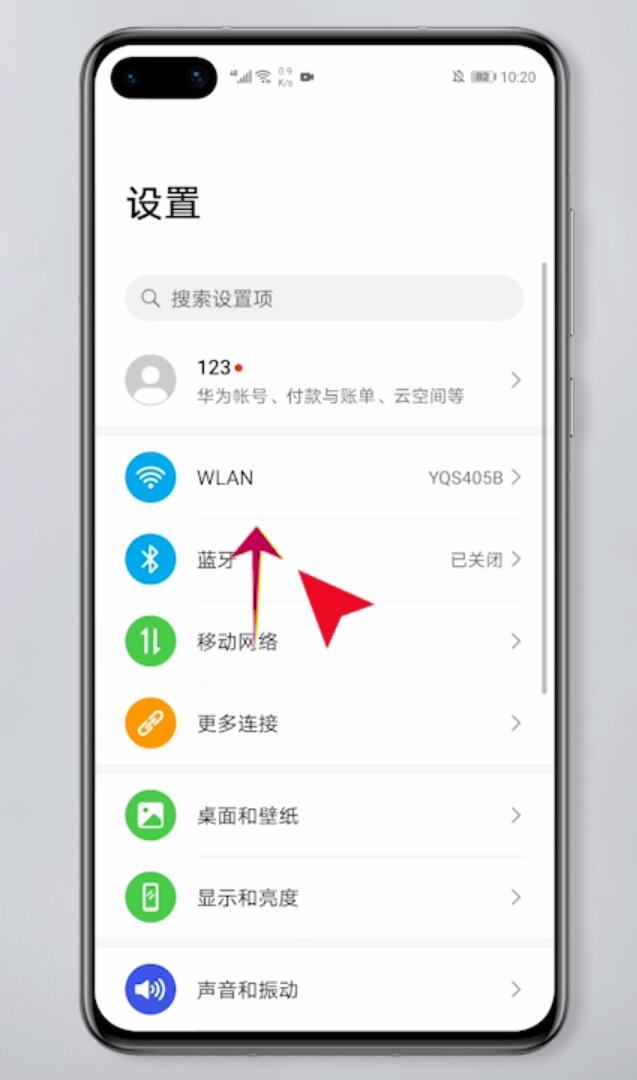Enter 声音和振动 settings

[x=324, y=990]
